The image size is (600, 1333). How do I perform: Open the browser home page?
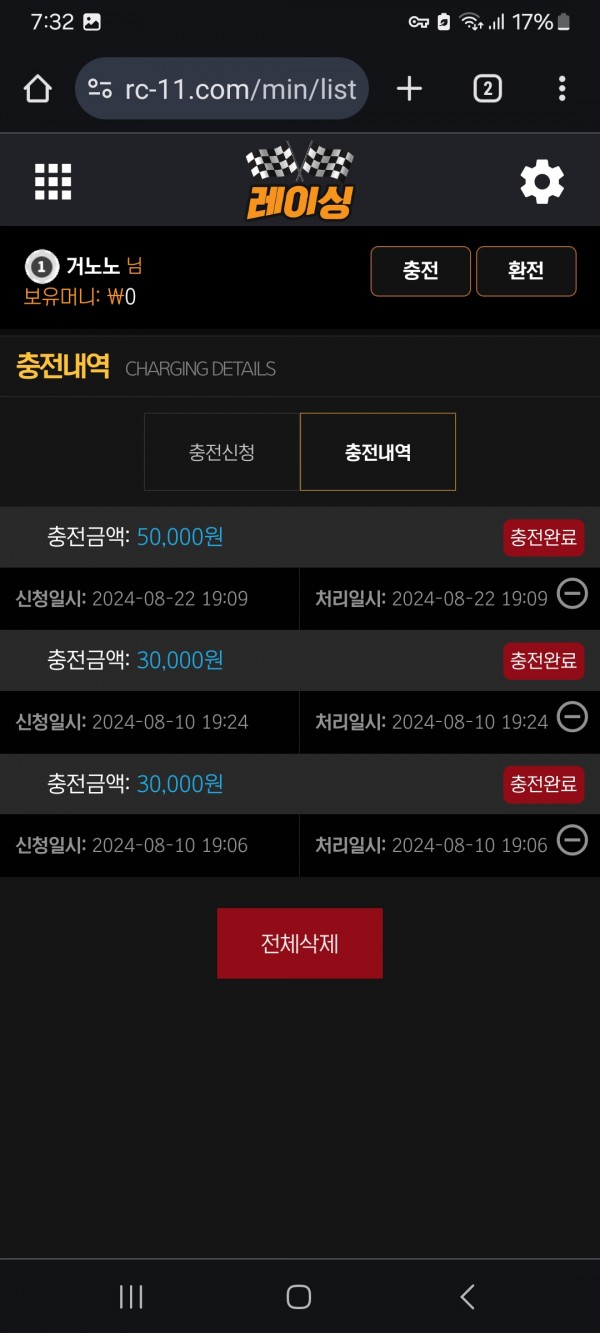coord(37,89)
